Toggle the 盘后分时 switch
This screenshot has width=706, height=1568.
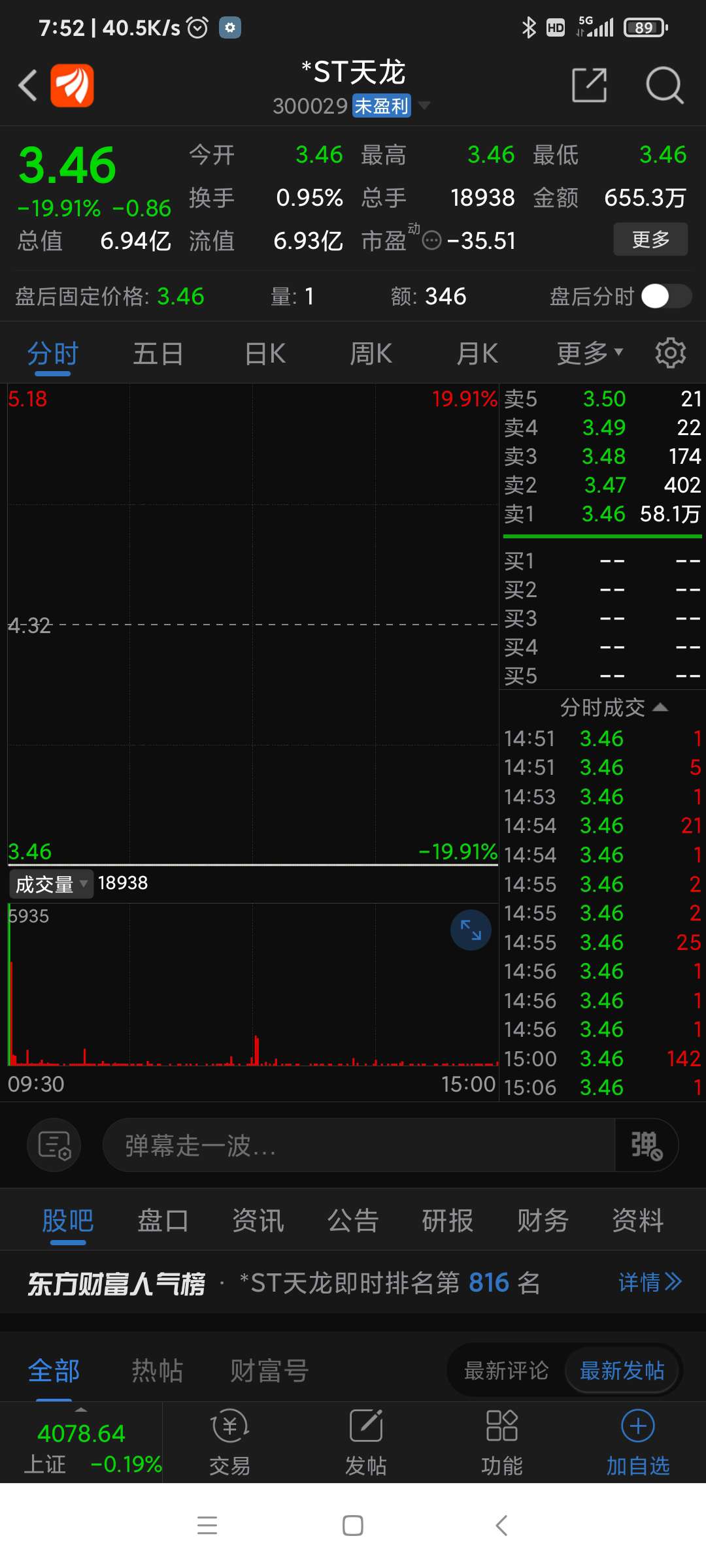coord(666,296)
